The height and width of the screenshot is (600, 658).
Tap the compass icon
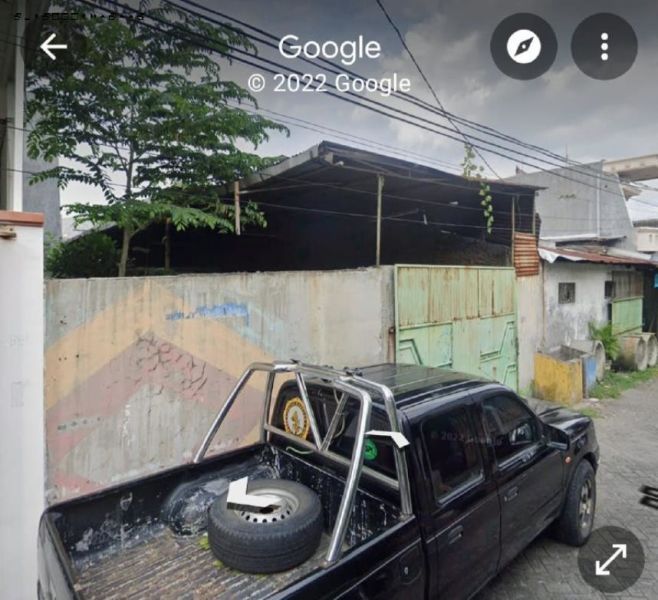click(523, 46)
